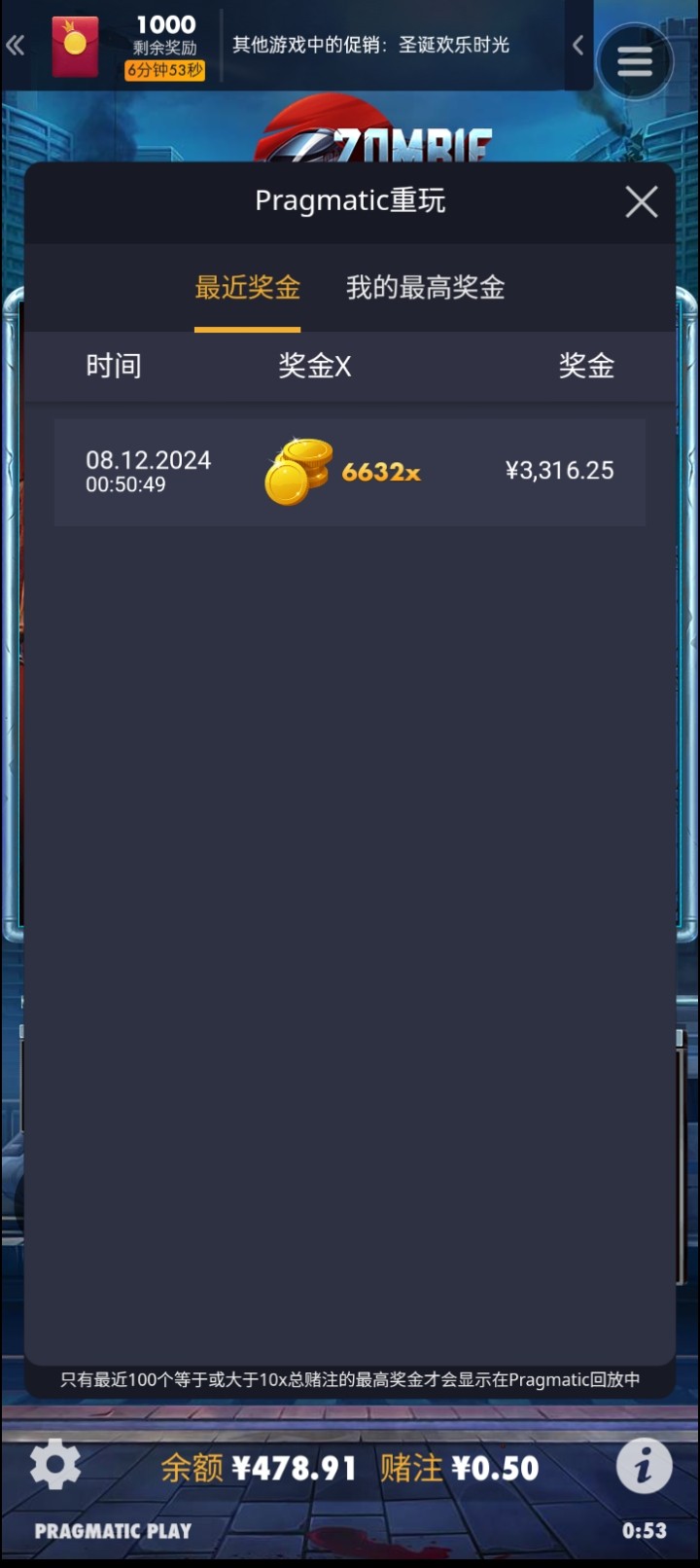The image size is (700, 1568).
Task: Switch to the 我的最高奖金 tab
Action: (x=425, y=288)
